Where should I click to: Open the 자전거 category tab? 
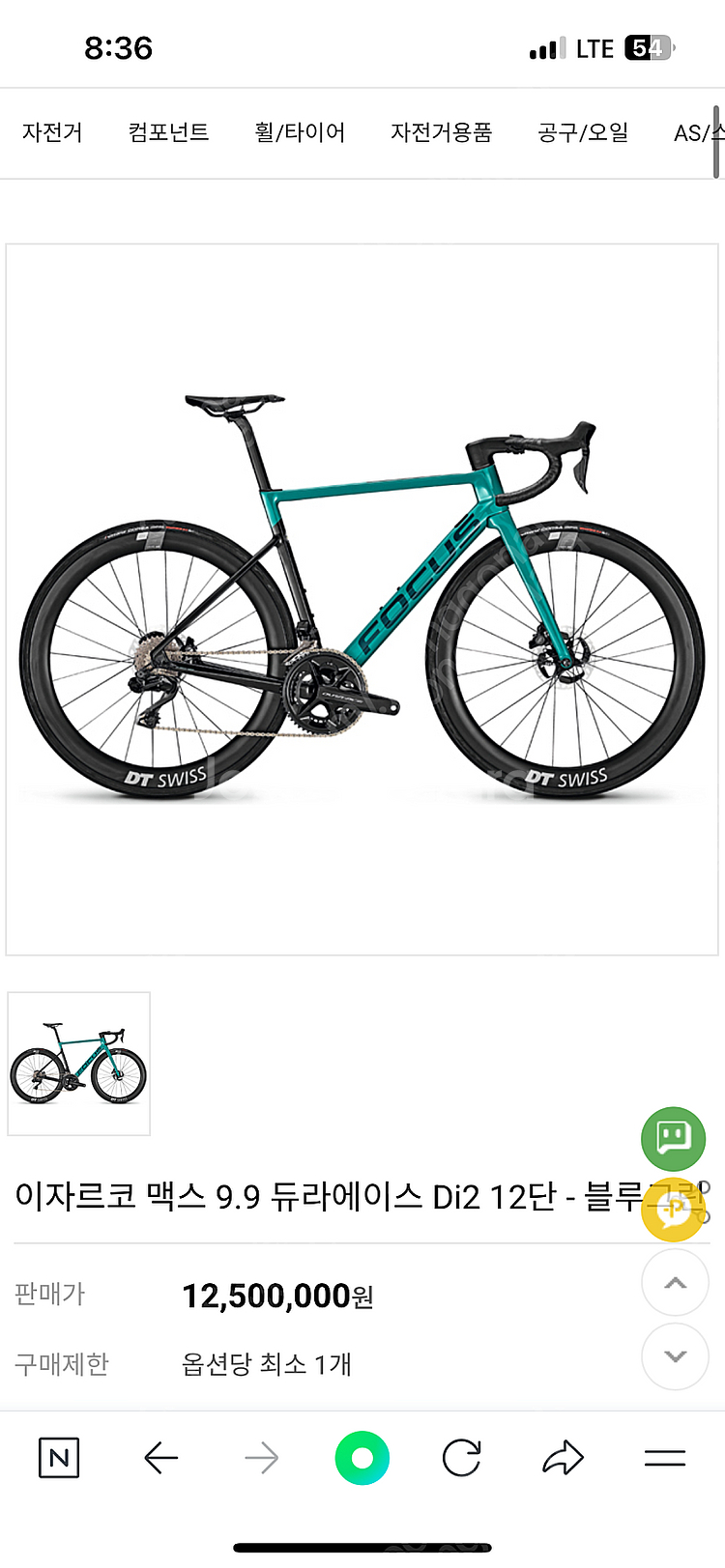click(x=52, y=132)
